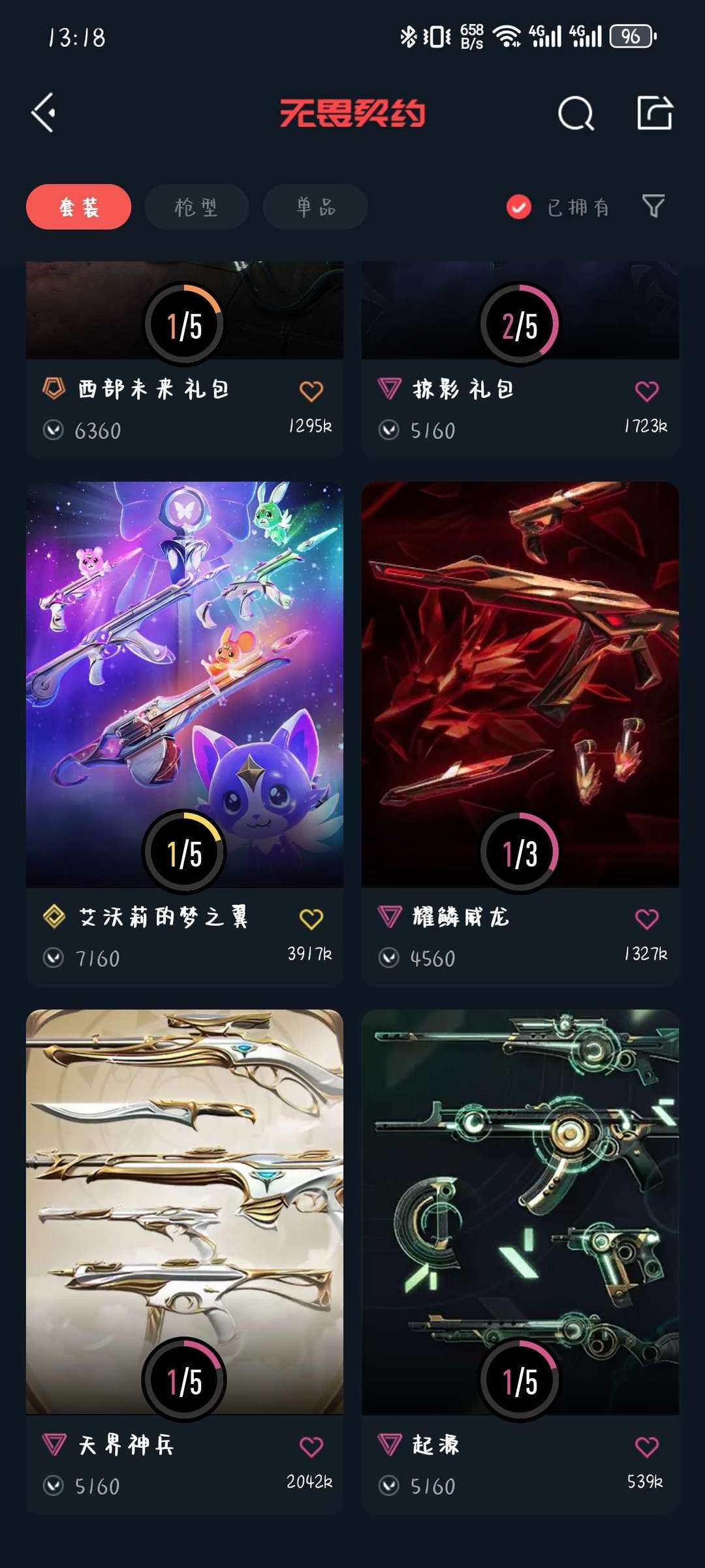Viewport: 705px width, 1568px height.
Task: Open the 耀鳞威龙 bundle card
Action: [x=520, y=733]
